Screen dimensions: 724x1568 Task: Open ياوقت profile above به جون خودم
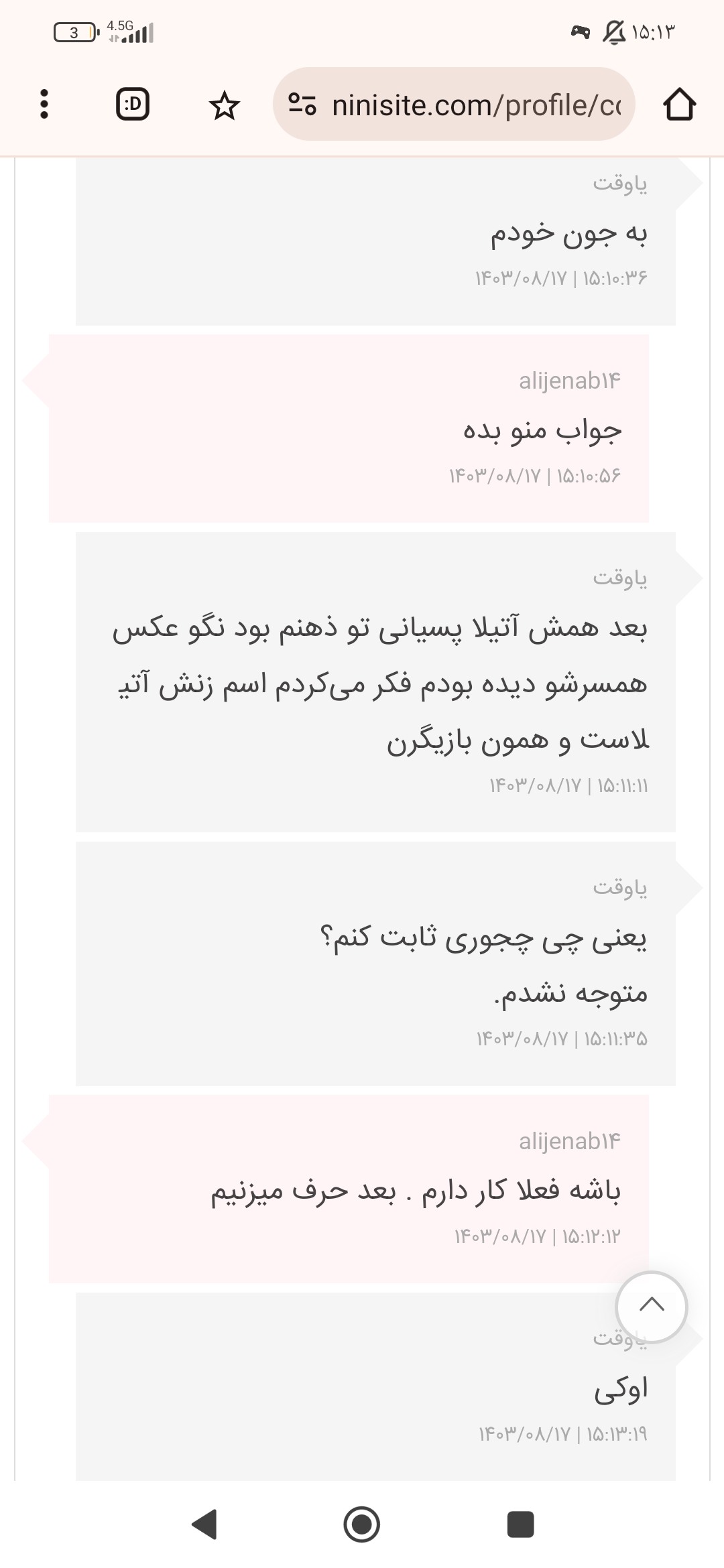(620, 183)
